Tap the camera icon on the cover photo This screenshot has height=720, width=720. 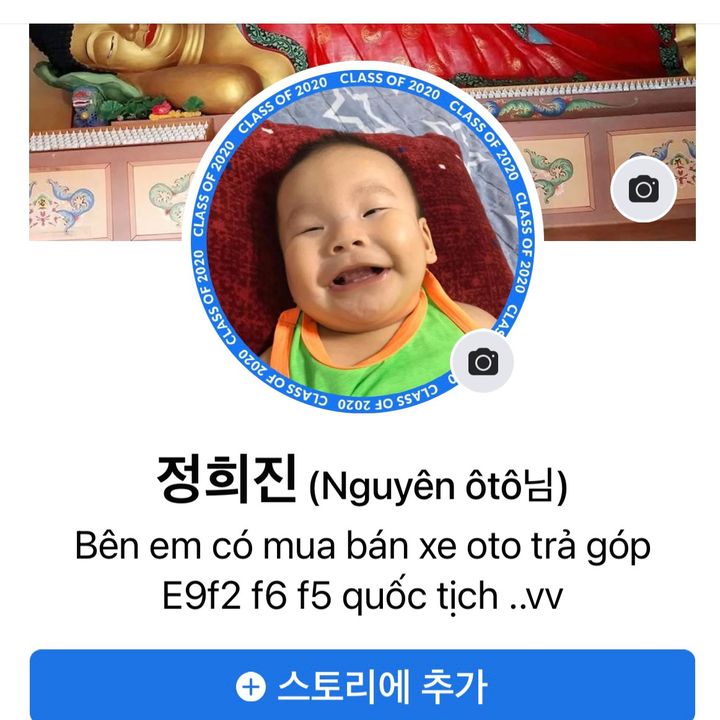644,189
